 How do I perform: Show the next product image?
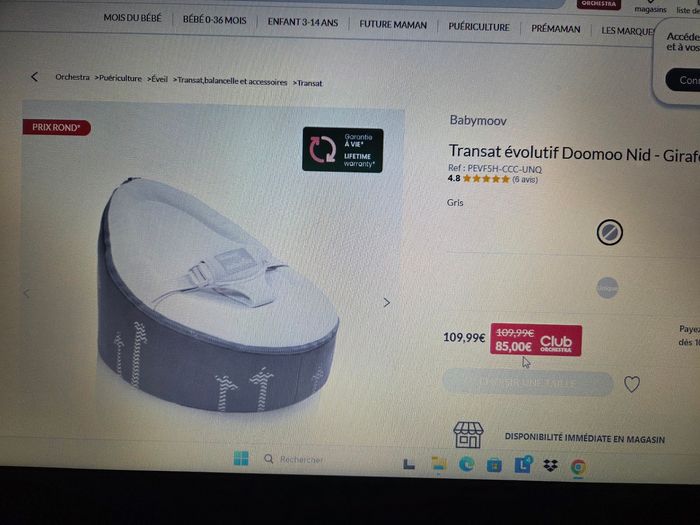pyautogui.click(x=387, y=302)
